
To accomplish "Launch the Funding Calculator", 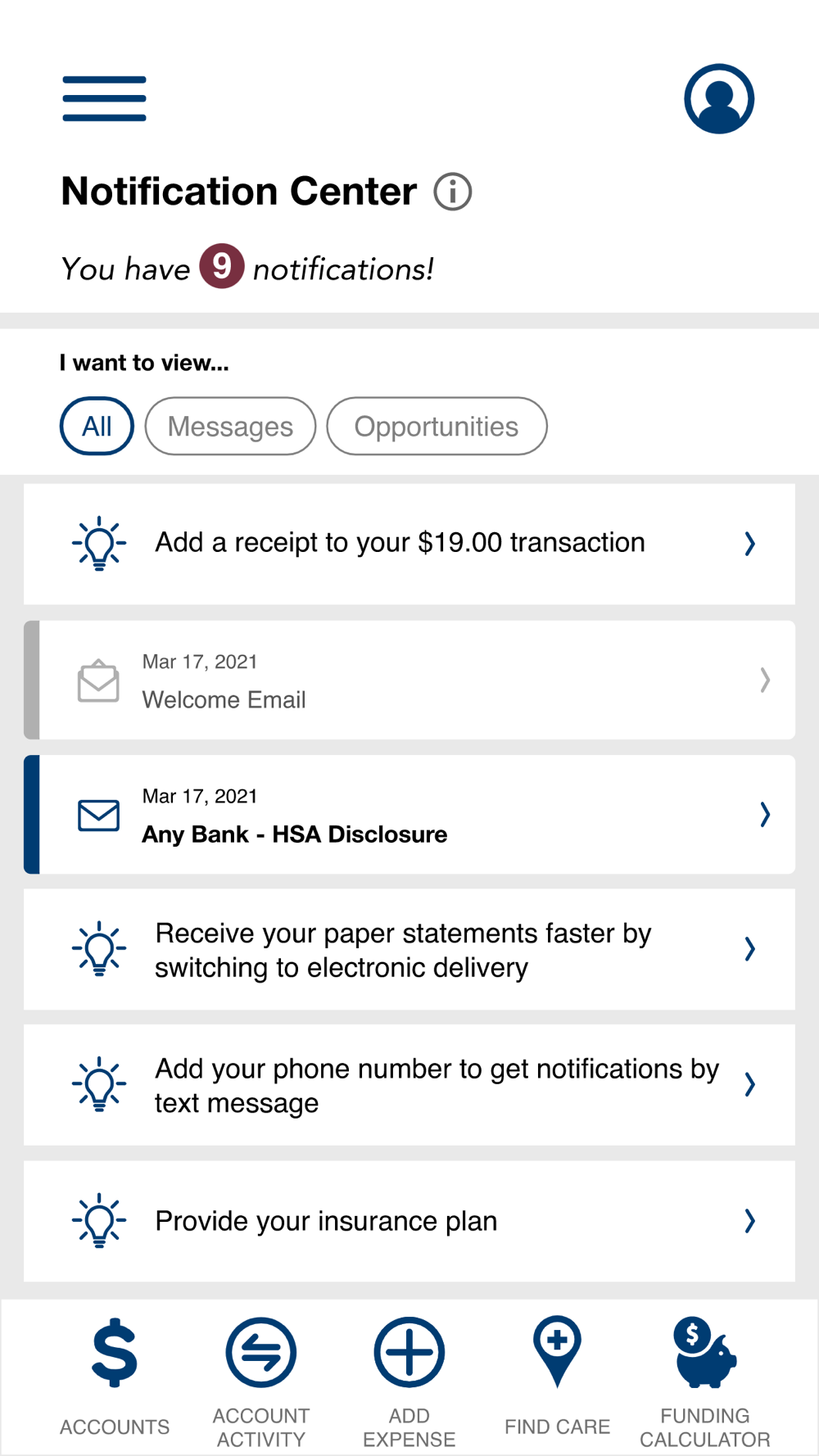I will (705, 1376).
